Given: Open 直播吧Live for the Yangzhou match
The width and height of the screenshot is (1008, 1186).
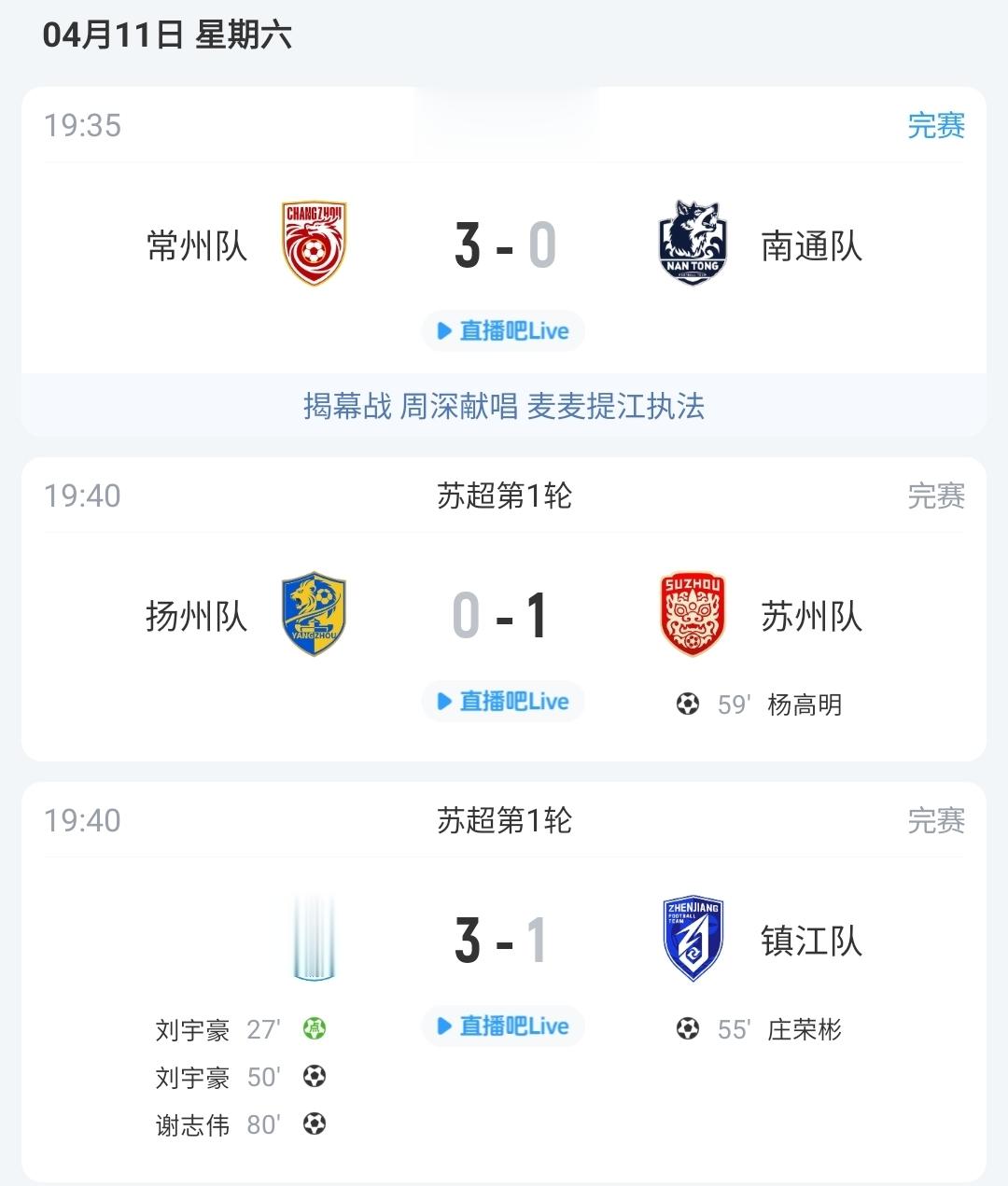Looking at the screenshot, I should [x=503, y=702].
